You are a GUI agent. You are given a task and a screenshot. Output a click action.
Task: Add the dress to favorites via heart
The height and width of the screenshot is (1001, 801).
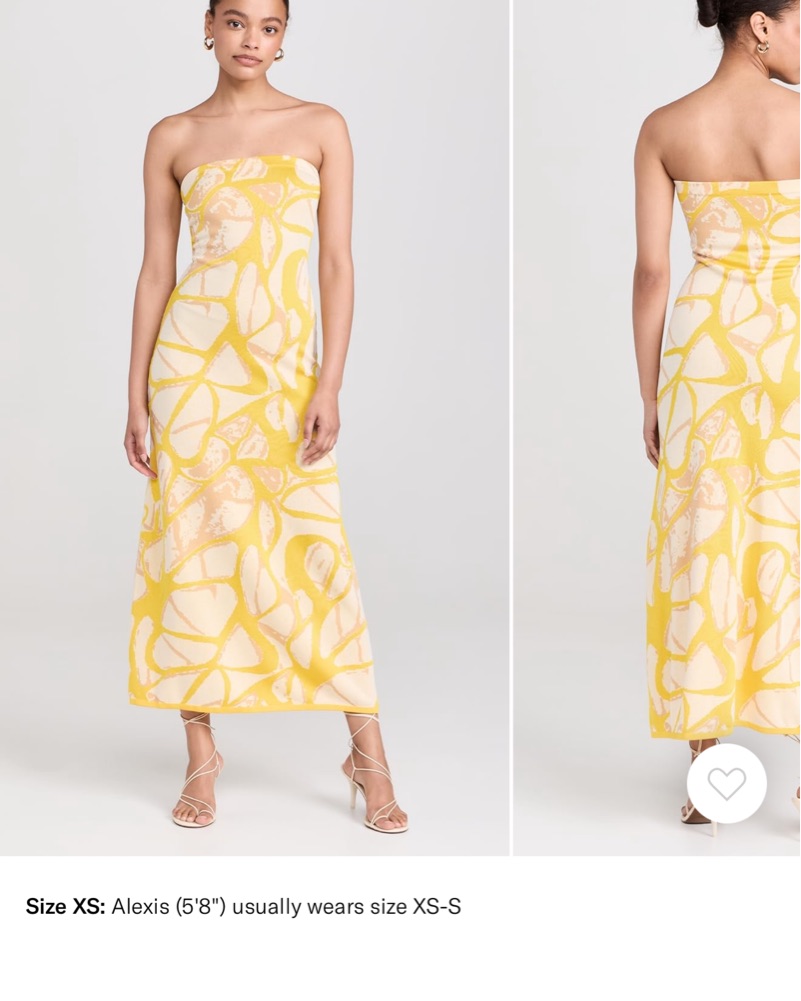[x=727, y=783]
